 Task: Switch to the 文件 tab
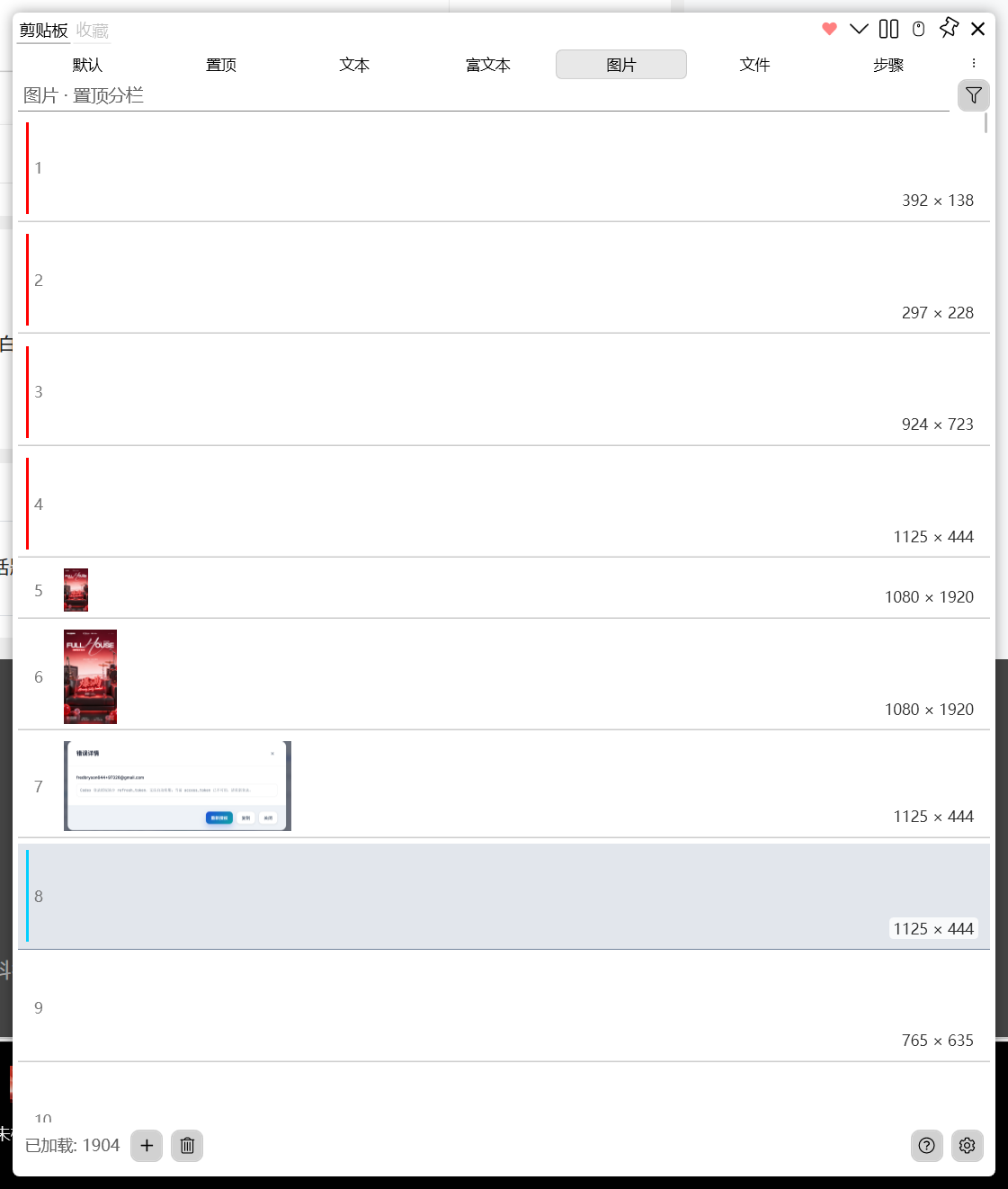(x=754, y=65)
